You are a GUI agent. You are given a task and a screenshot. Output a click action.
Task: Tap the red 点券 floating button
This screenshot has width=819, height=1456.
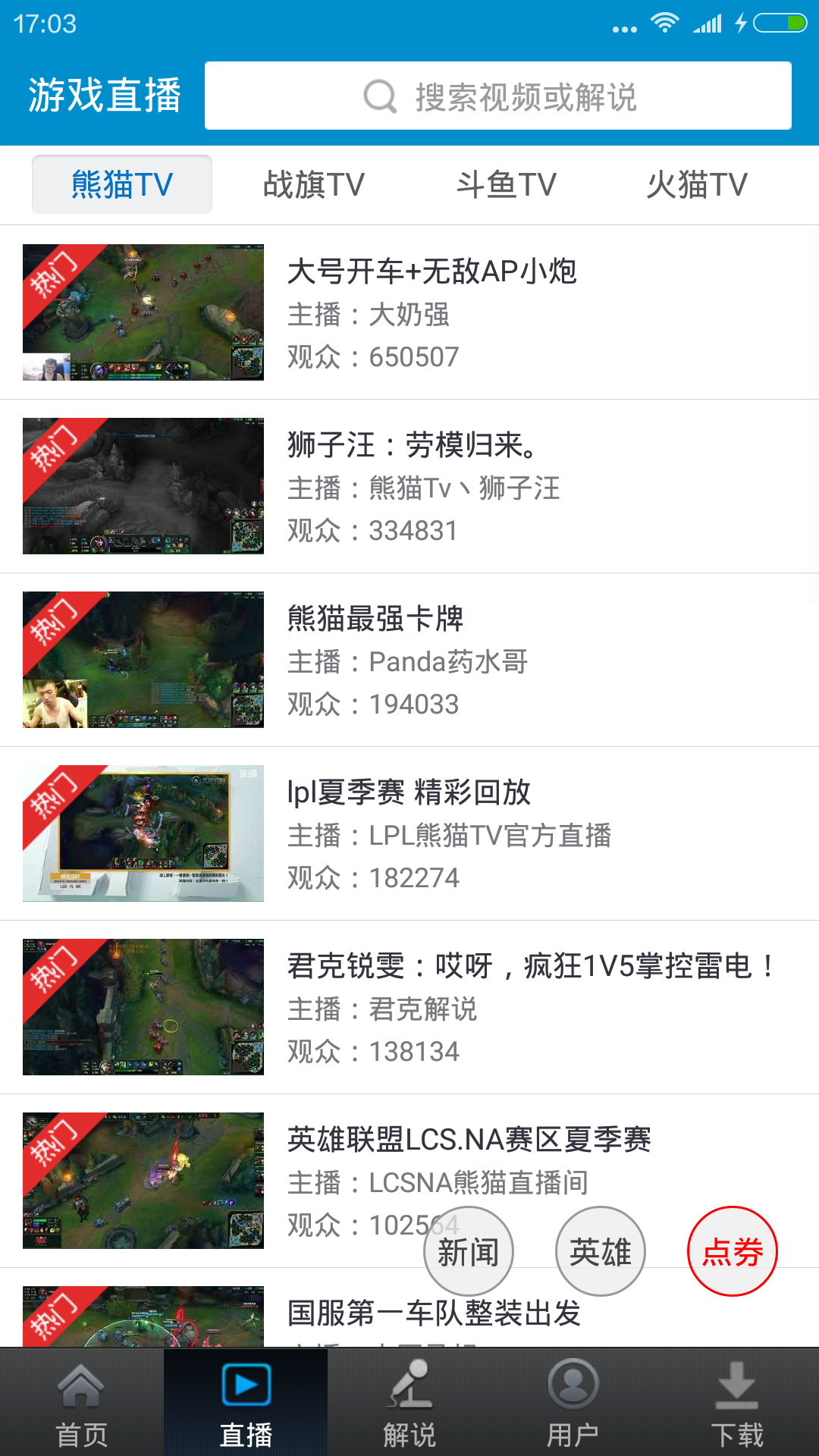coord(732,1251)
